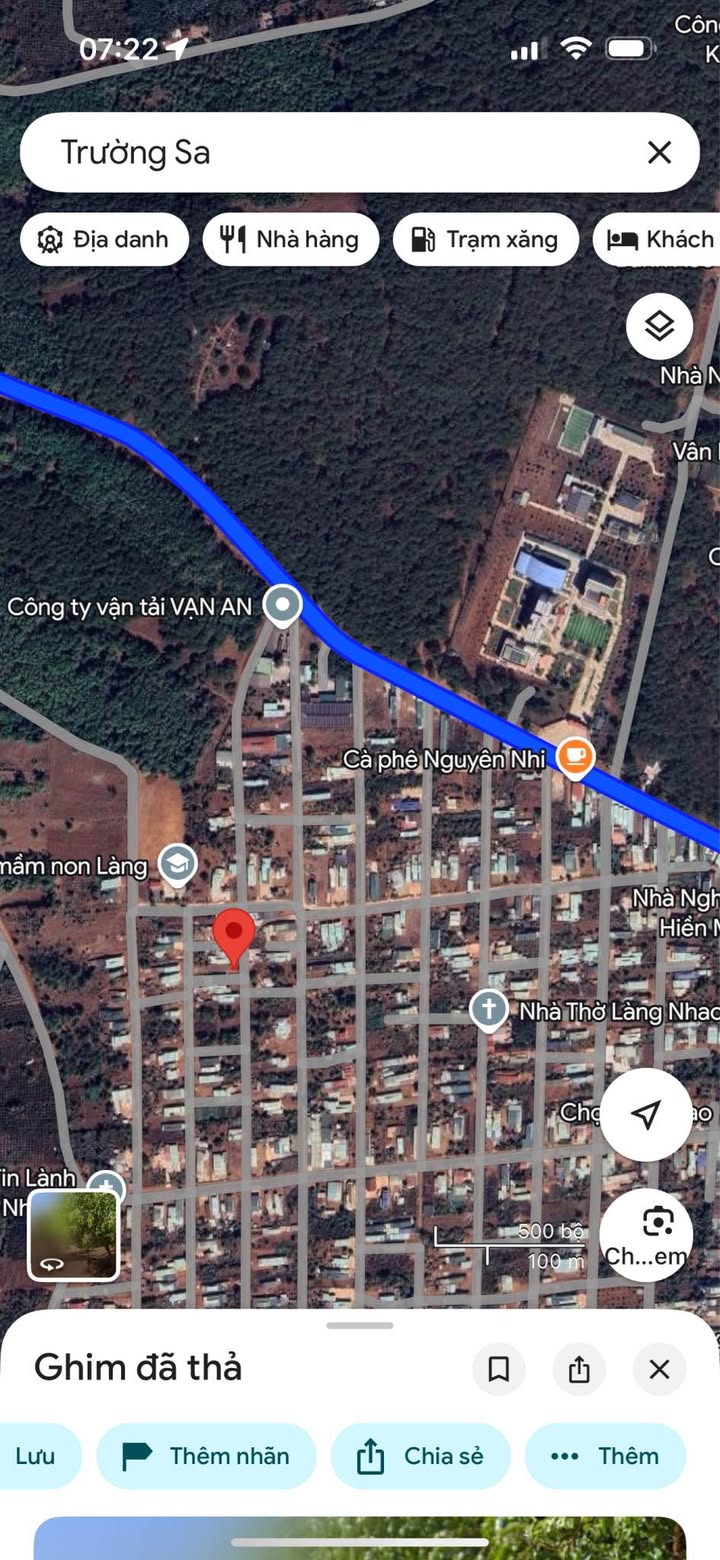The height and width of the screenshot is (1560, 720).
Task: Share the dropped pin from the header icon
Action: click(x=579, y=1369)
